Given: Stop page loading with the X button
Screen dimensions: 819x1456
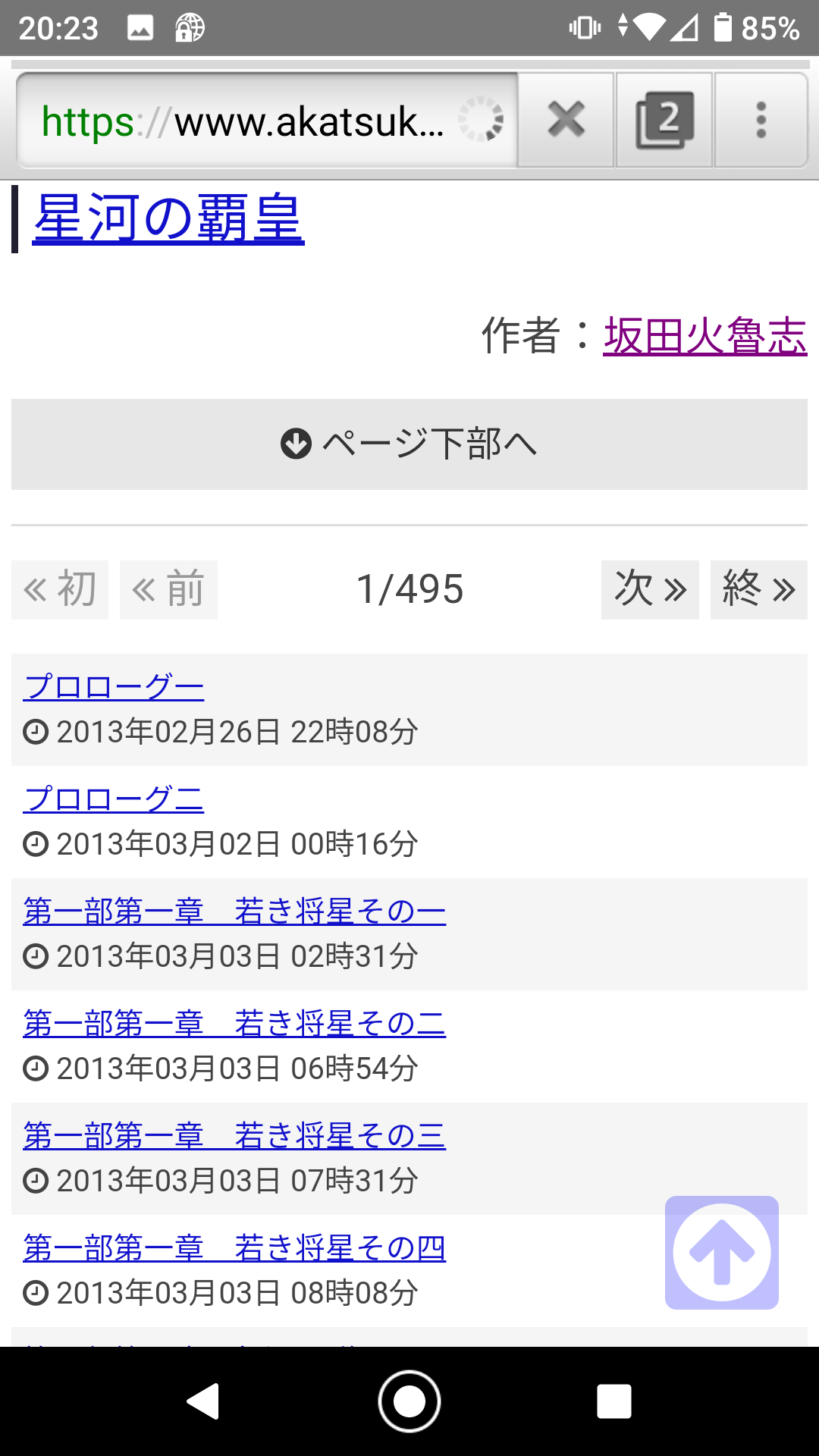Looking at the screenshot, I should (566, 120).
